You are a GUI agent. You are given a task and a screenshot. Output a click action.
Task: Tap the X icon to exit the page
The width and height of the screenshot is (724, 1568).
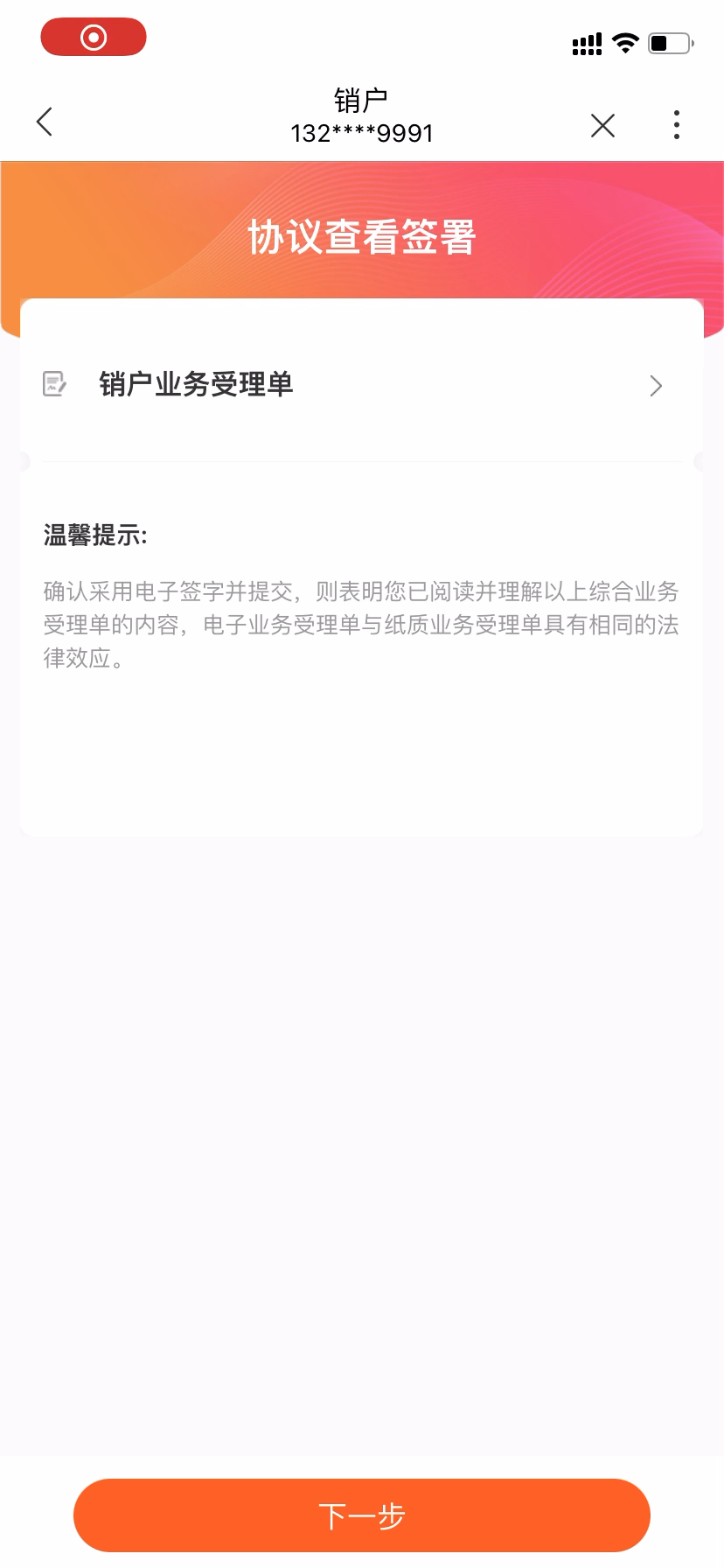[x=602, y=125]
